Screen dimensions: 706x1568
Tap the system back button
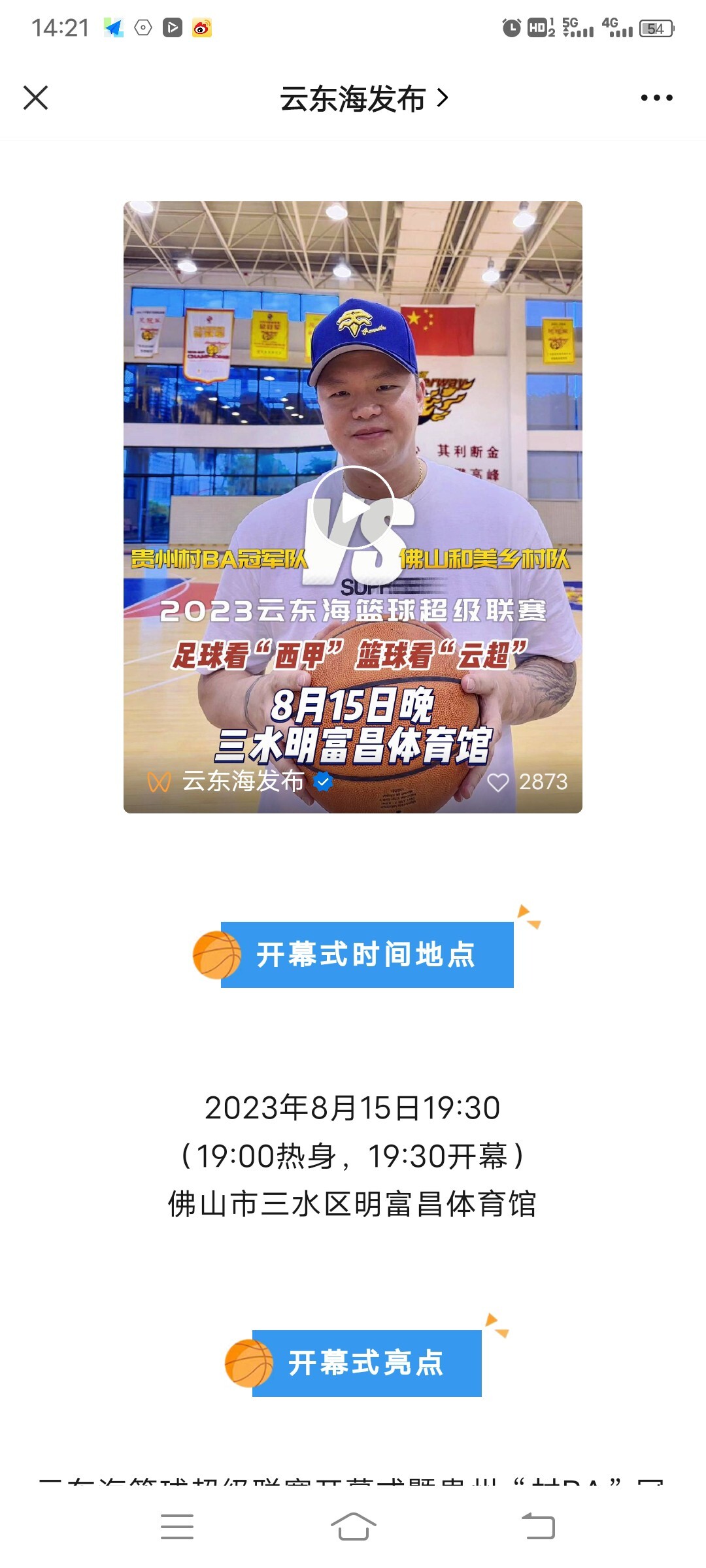point(538,1527)
